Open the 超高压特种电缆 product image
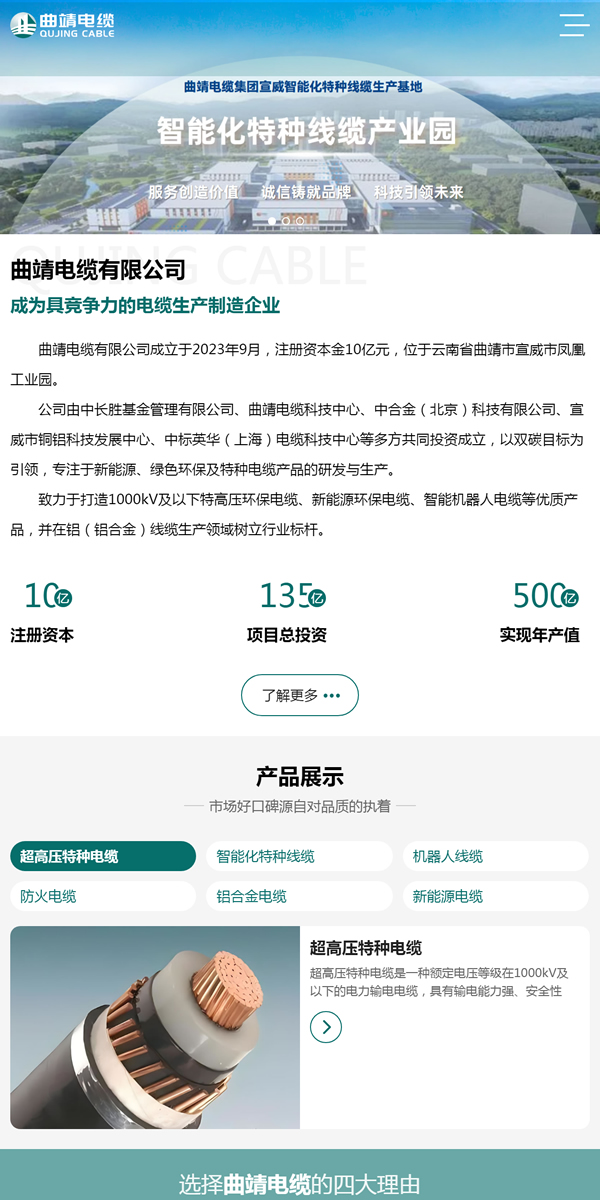Viewport: 600px width, 1200px height. click(x=155, y=1027)
